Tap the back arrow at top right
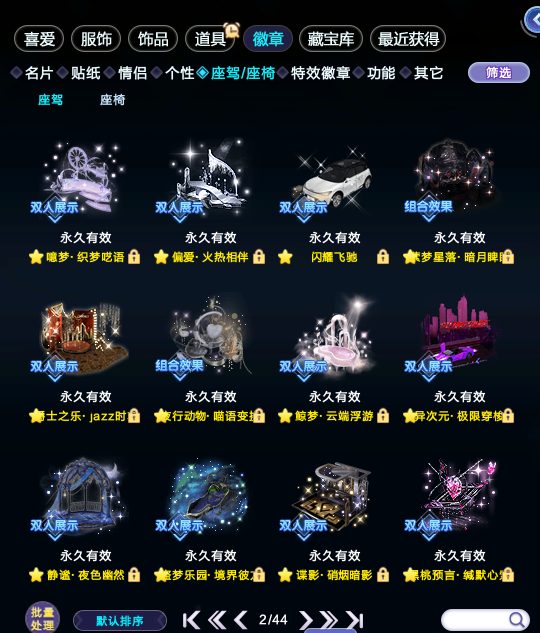Image resolution: width=540 pixels, height=633 pixels. pos(532,20)
